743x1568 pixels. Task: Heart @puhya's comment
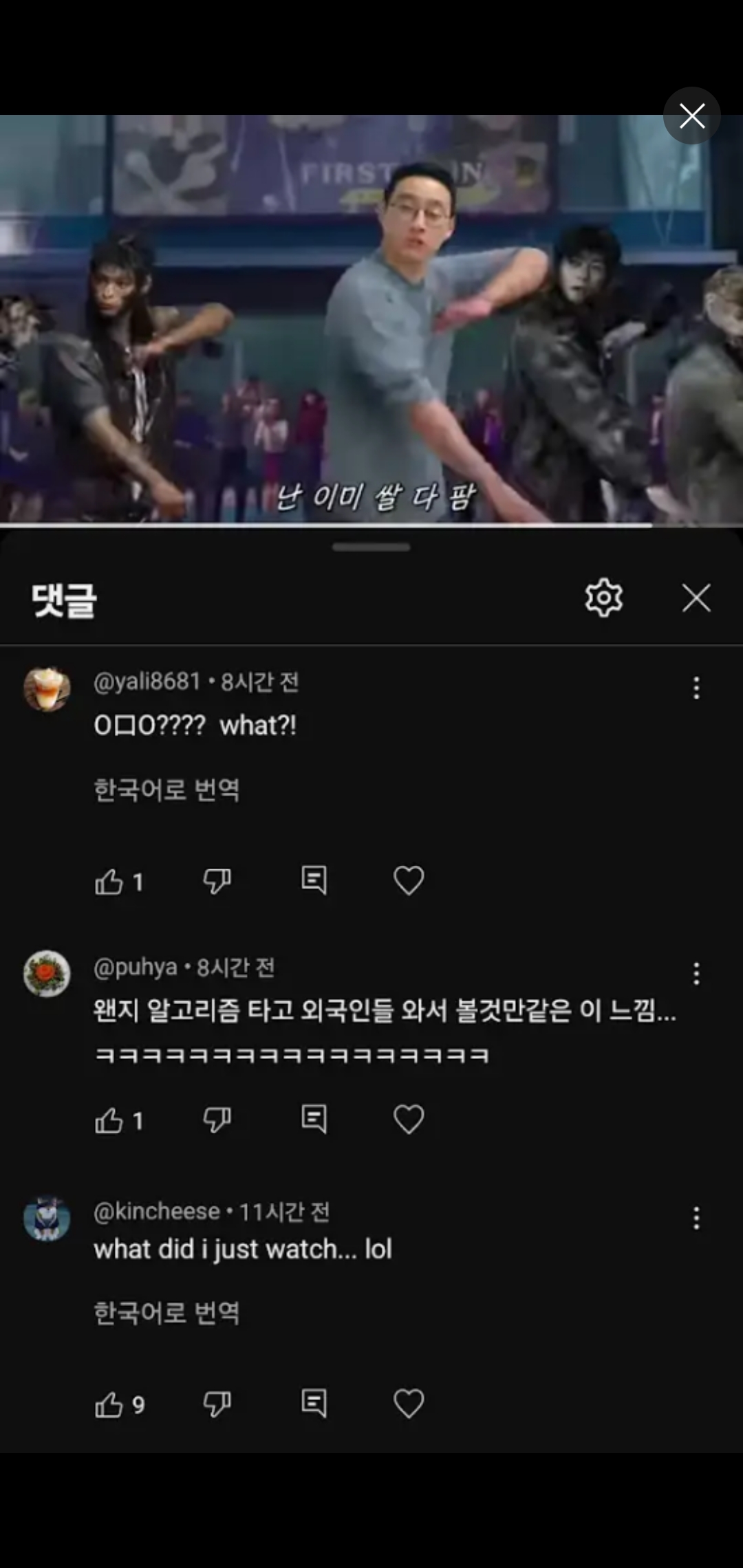coord(409,1120)
